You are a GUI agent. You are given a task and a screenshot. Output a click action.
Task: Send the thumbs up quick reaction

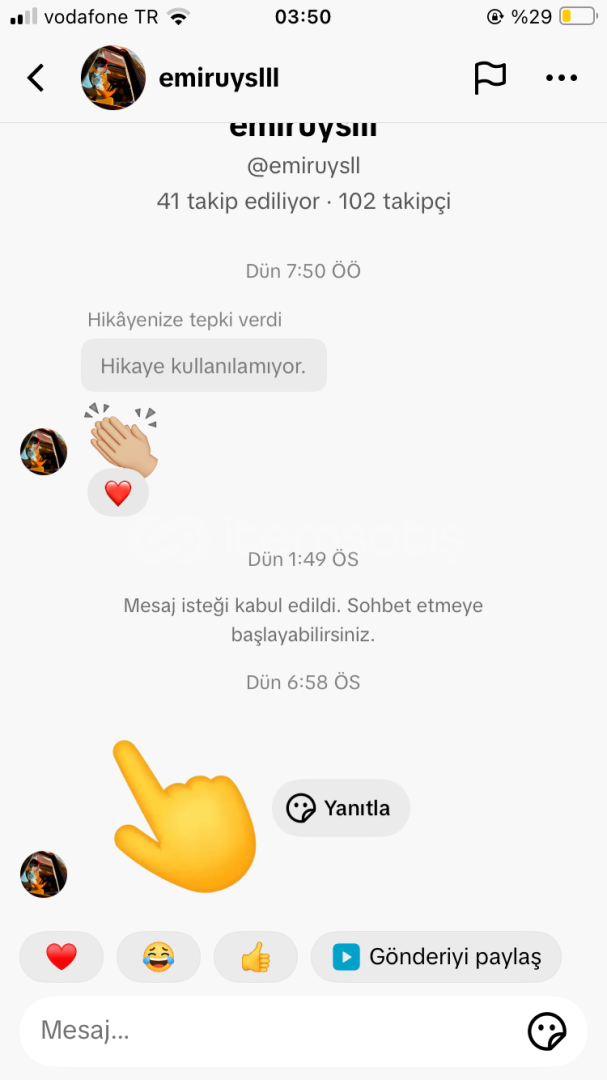pyautogui.click(x=256, y=957)
